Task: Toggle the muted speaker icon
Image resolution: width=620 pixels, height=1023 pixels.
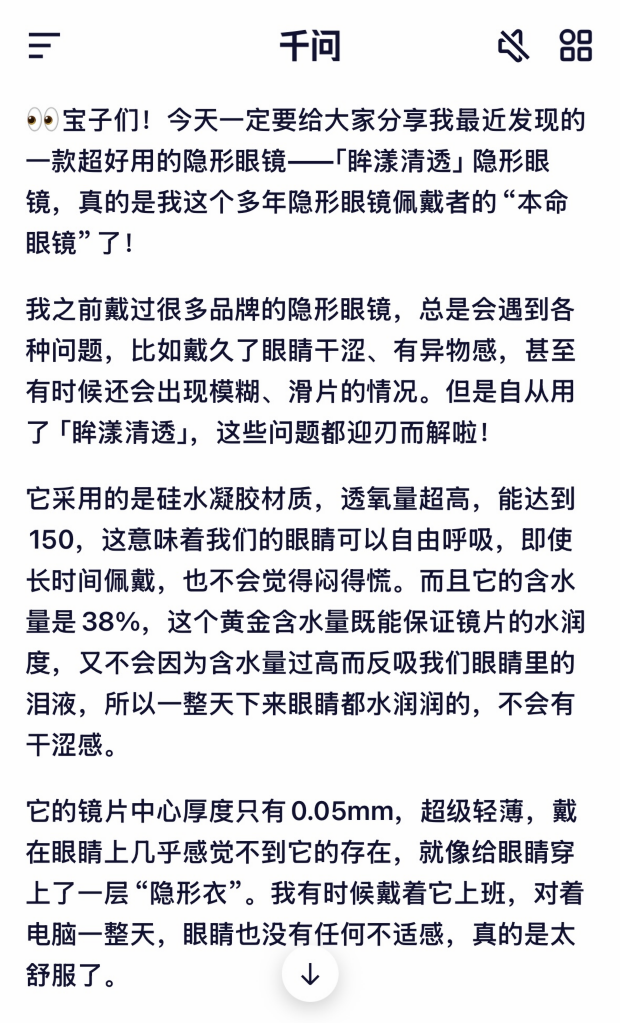Action: [513, 46]
